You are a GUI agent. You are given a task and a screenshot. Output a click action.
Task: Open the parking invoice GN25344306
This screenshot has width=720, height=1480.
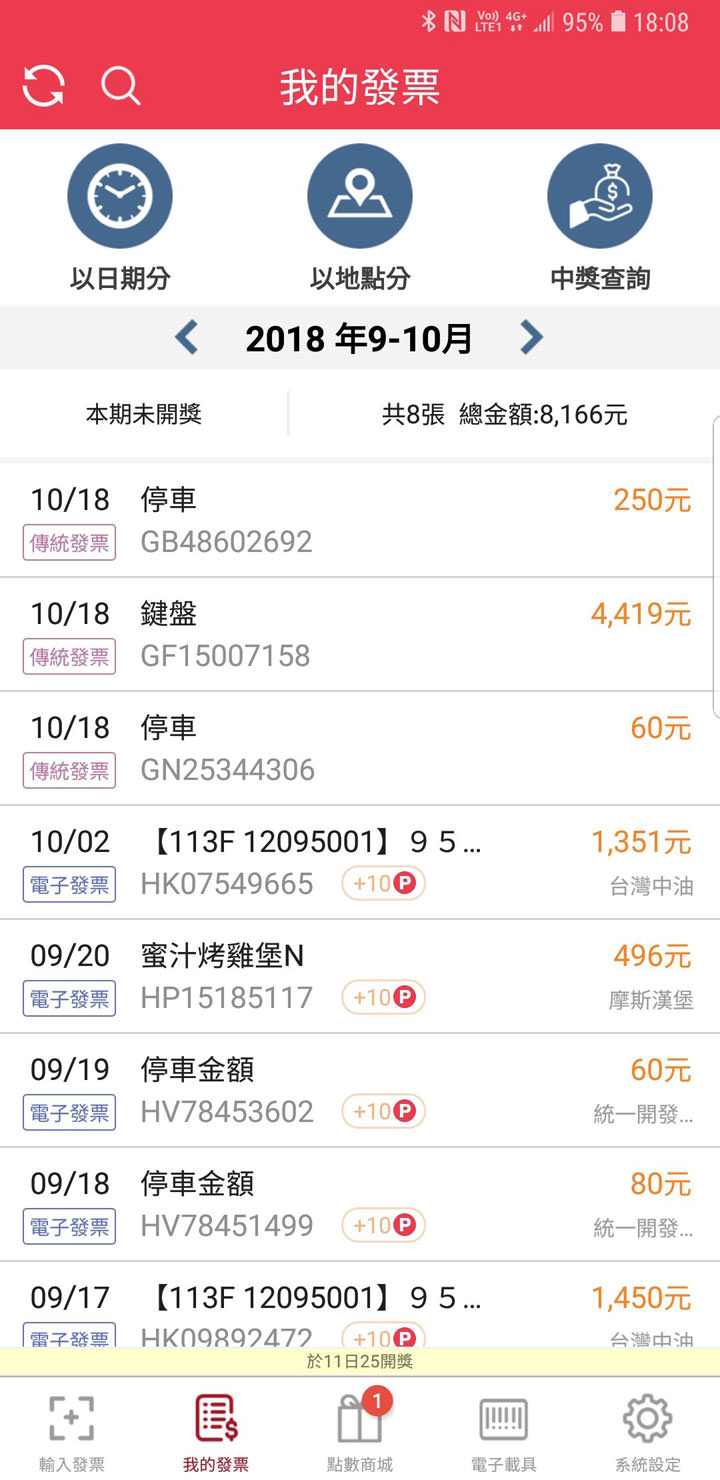click(x=360, y=748)
